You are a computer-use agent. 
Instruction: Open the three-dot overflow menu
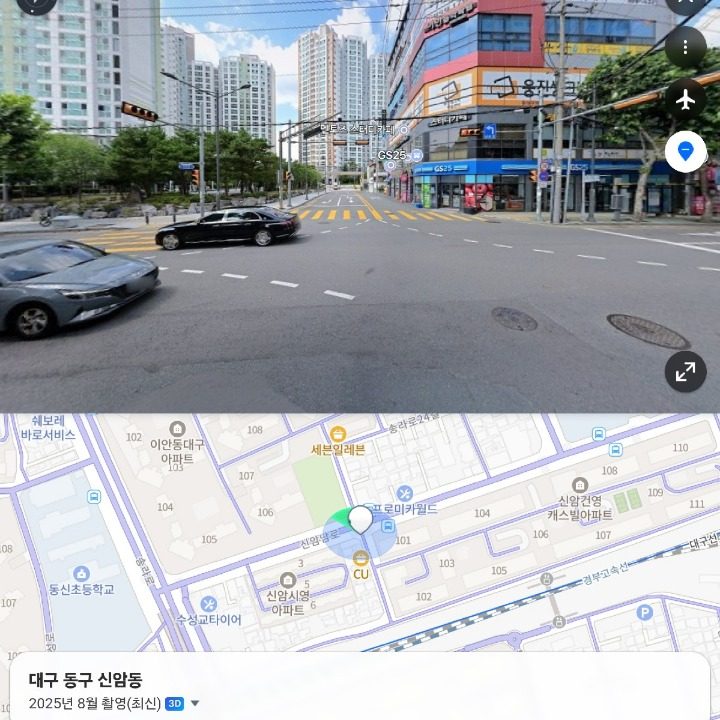click(685, 47)
